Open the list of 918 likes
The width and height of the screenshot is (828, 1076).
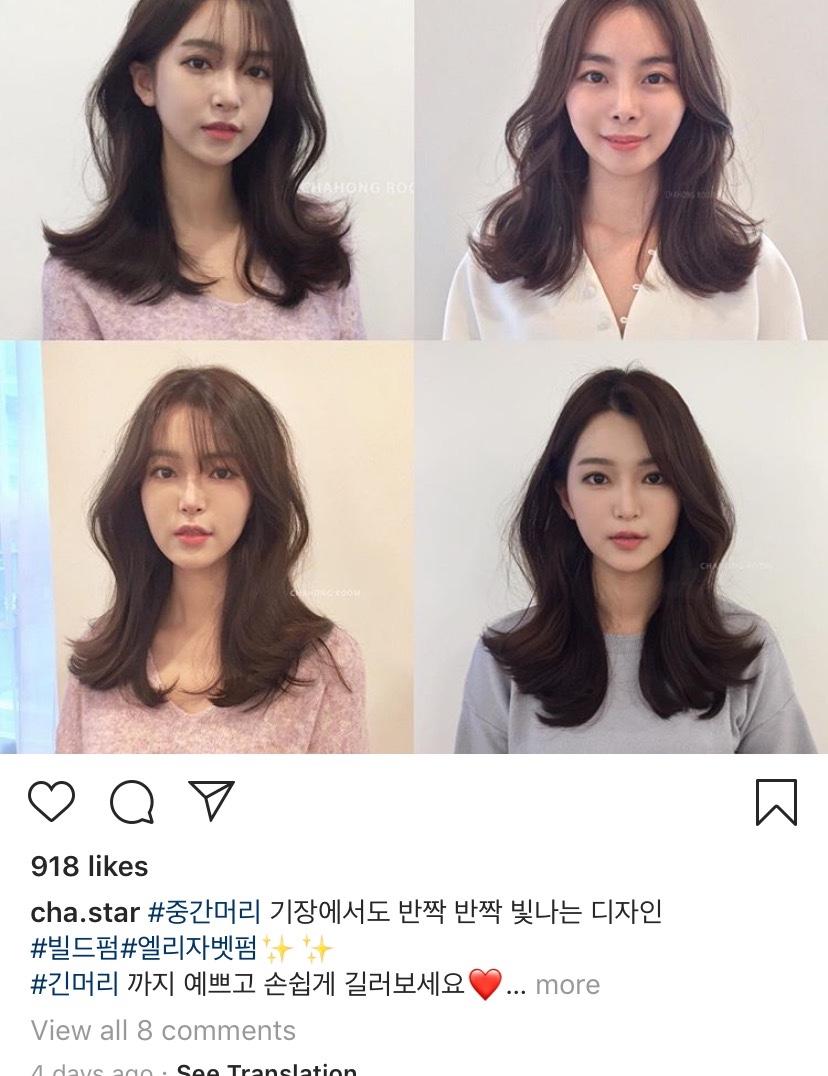coord(89,866)
